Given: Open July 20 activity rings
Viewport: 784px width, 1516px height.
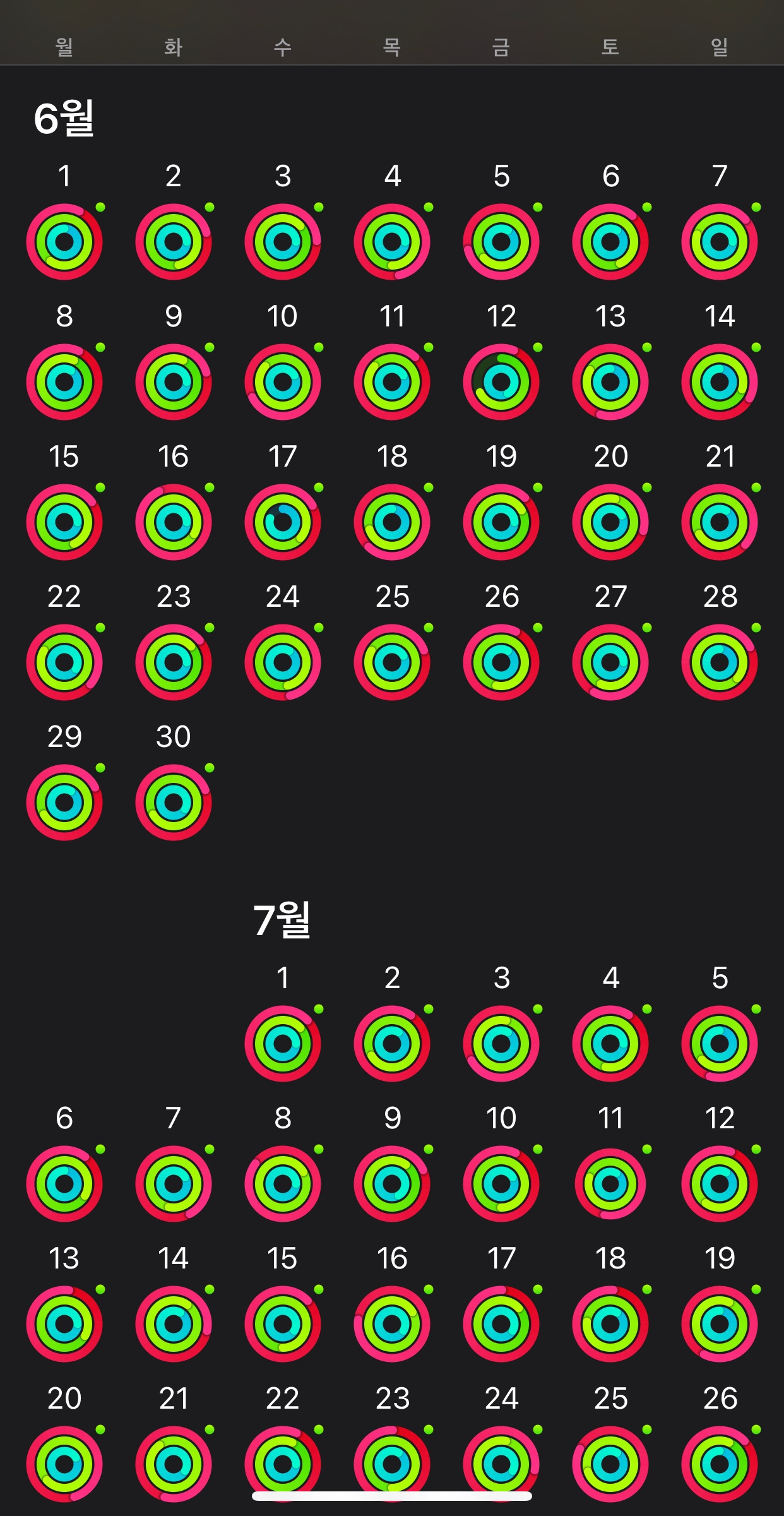Looking at the screenshot, I should pos(64,1464).
